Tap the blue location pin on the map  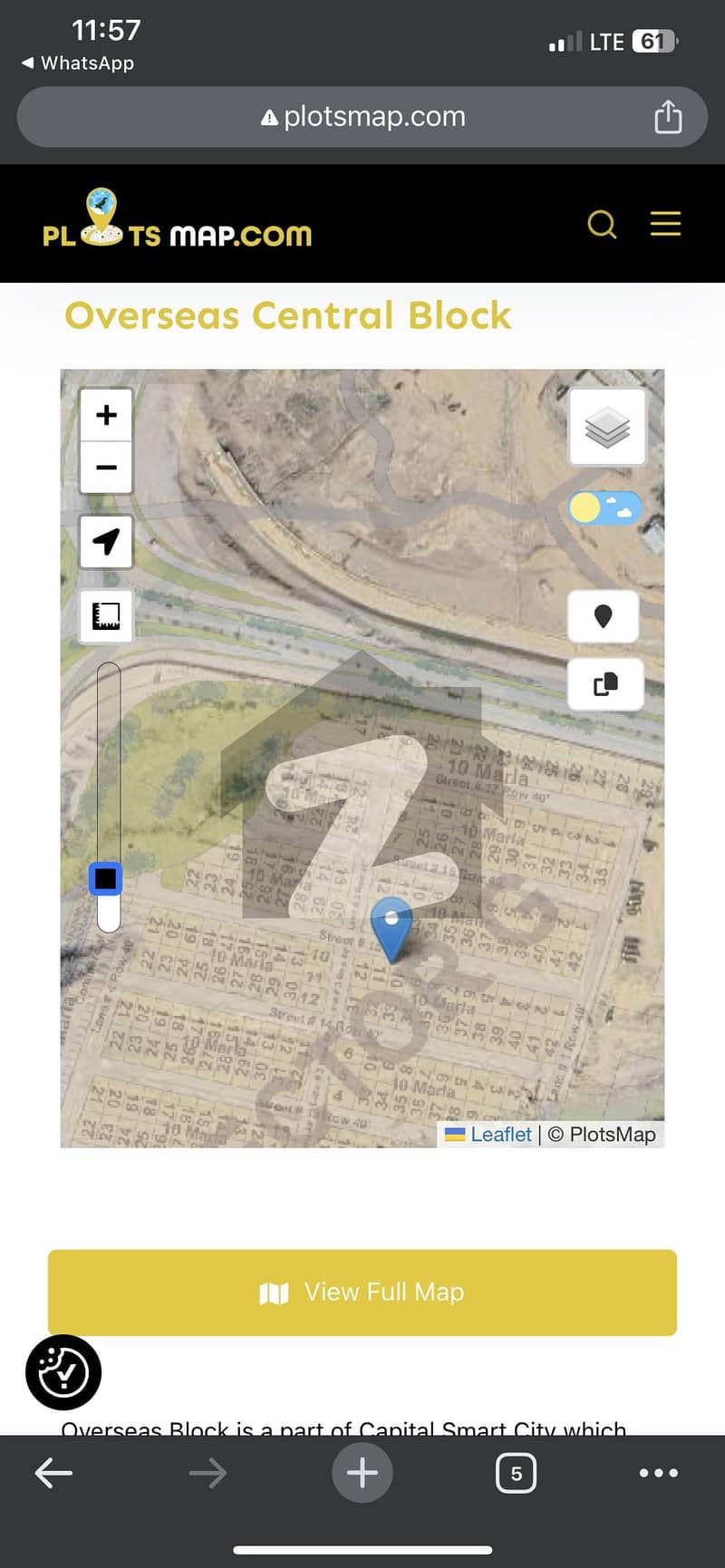pos(391,928)
